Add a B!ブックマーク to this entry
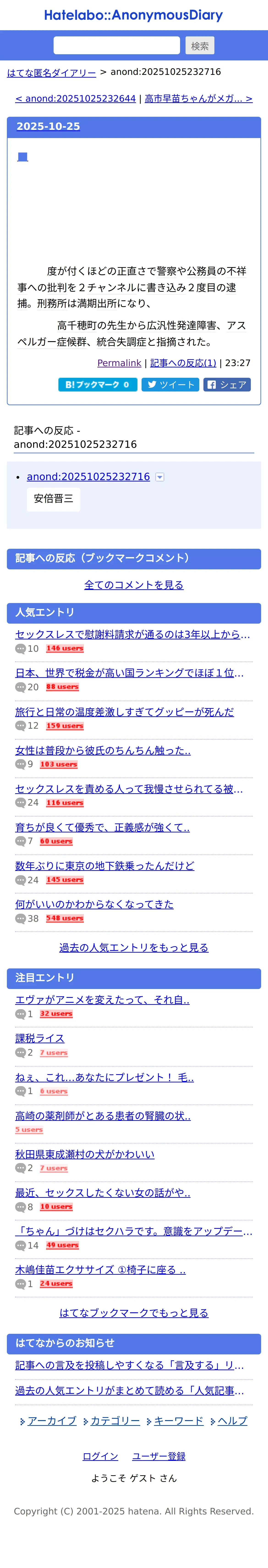The width and height of the screenshot is (268, 1568). (97, 385)
